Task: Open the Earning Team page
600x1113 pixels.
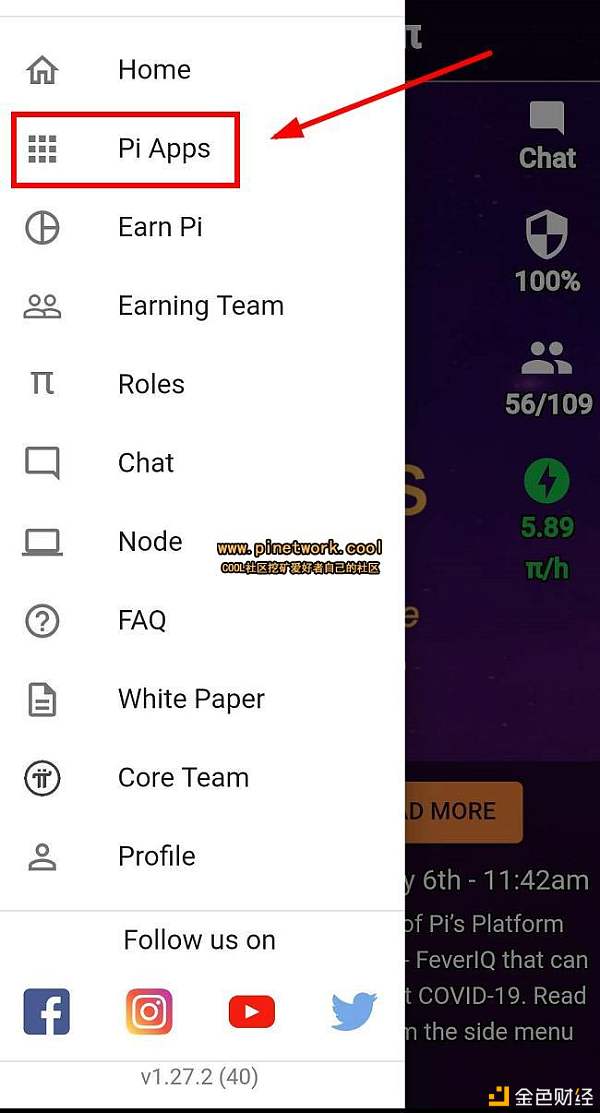Action: (x=200, y=306)
